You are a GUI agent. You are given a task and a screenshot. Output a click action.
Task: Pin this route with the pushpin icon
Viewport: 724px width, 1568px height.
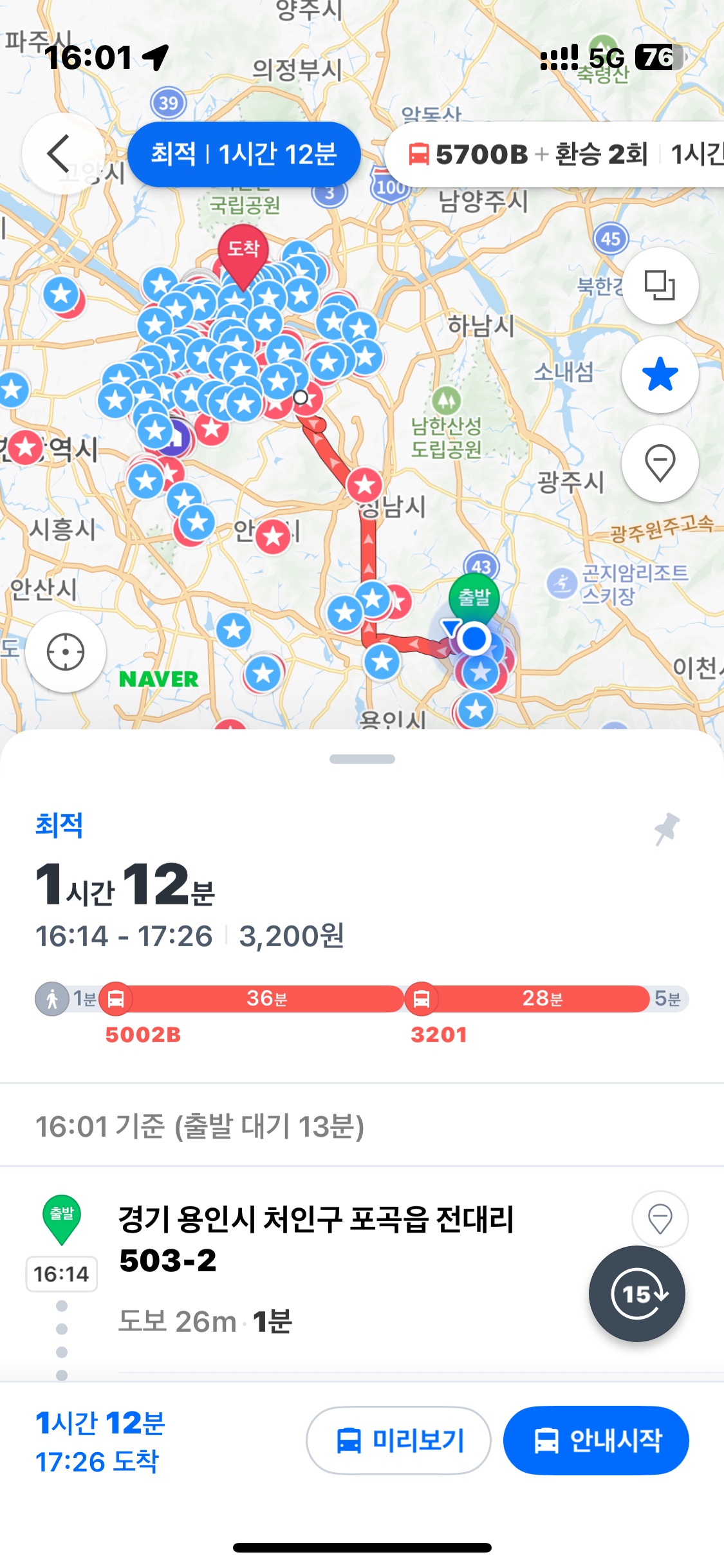(666, 829)
